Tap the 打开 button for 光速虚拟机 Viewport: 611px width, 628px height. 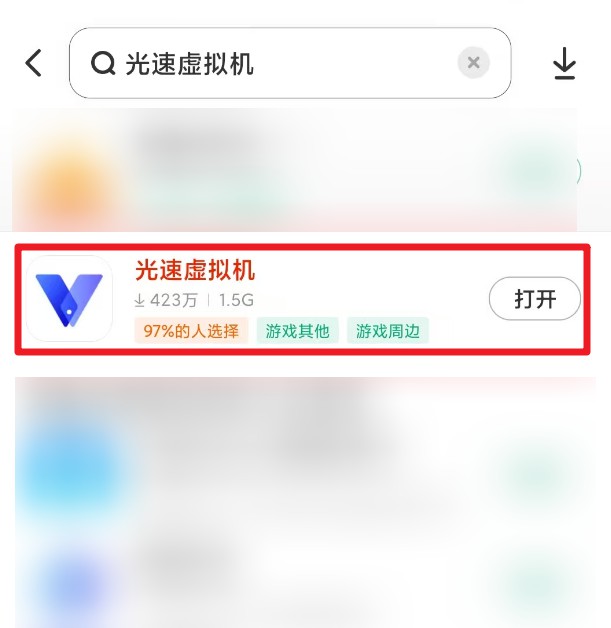coord(534,299)
